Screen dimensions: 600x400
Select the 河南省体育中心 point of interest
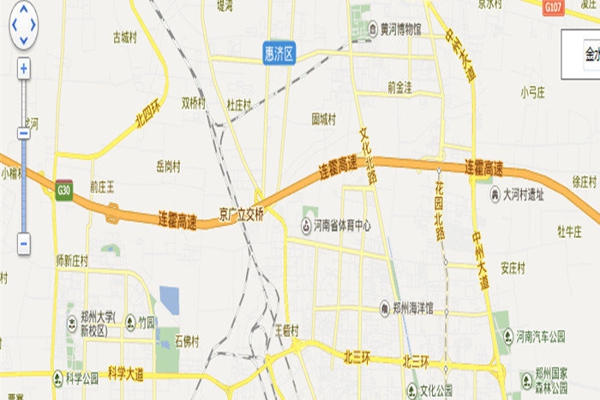pyautogui.click(x=307, y=225)
